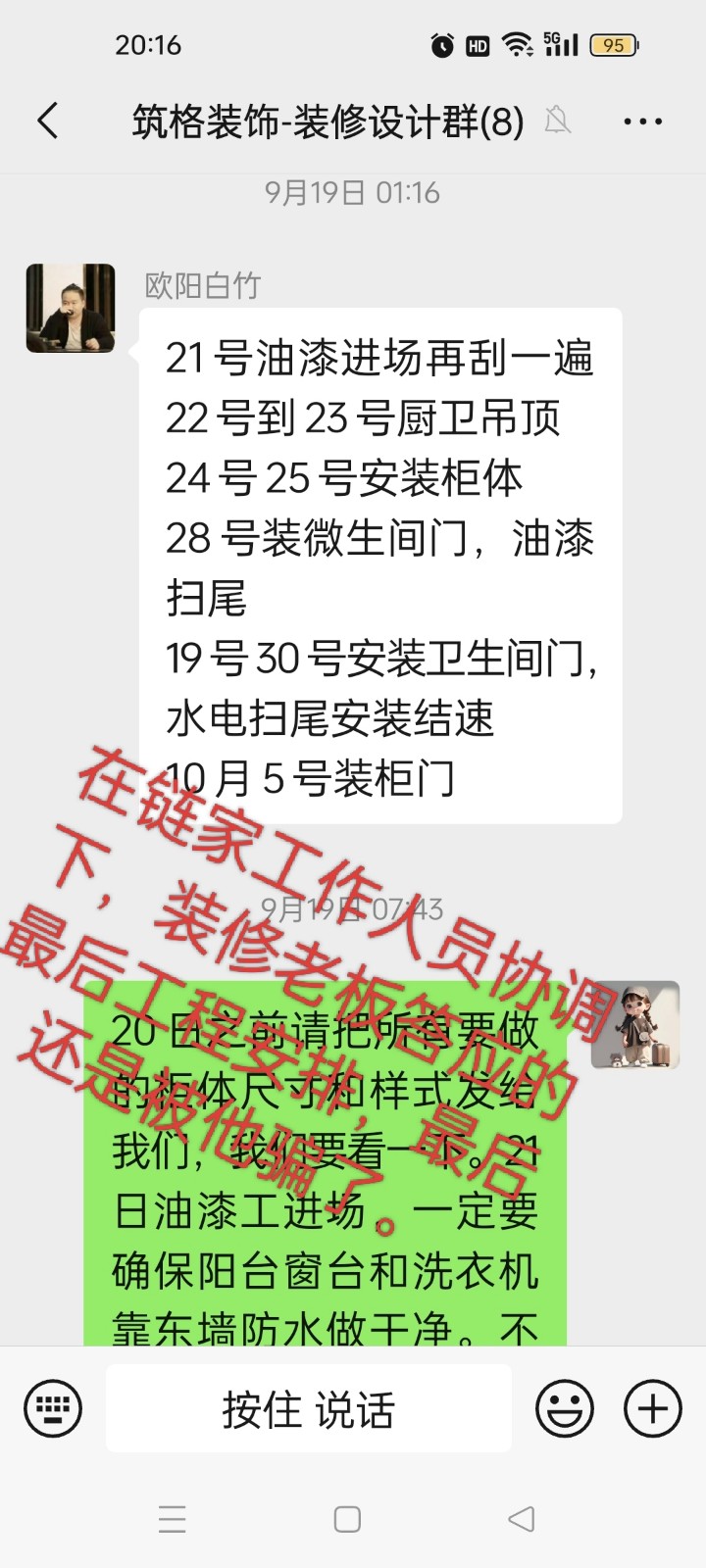The image size is (706, 1568).
Task: Open the group chat details menu
Action: [x=642, y=122]
